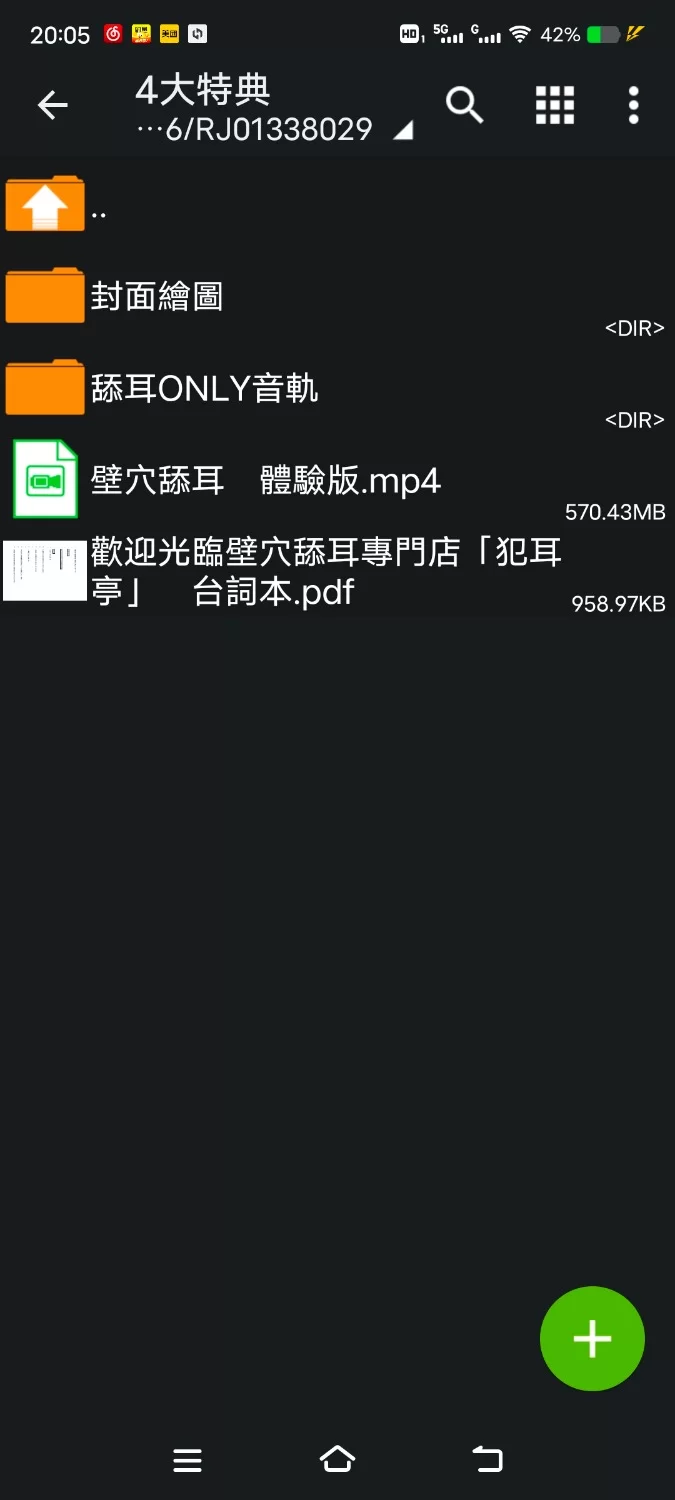Go to the system home screen

click(337, 1460)
